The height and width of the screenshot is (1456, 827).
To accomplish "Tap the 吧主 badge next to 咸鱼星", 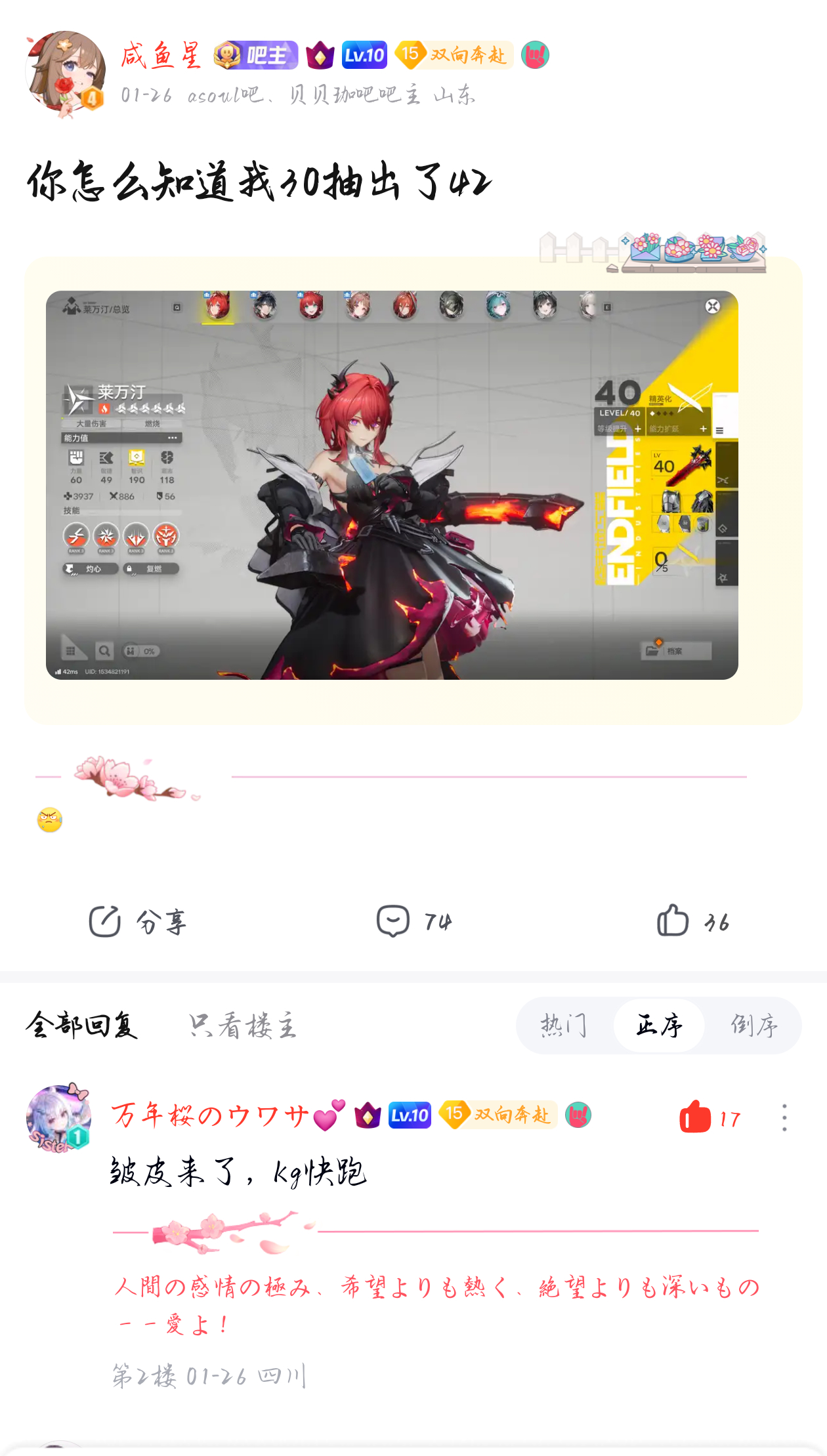I will (x=256, y=55).
